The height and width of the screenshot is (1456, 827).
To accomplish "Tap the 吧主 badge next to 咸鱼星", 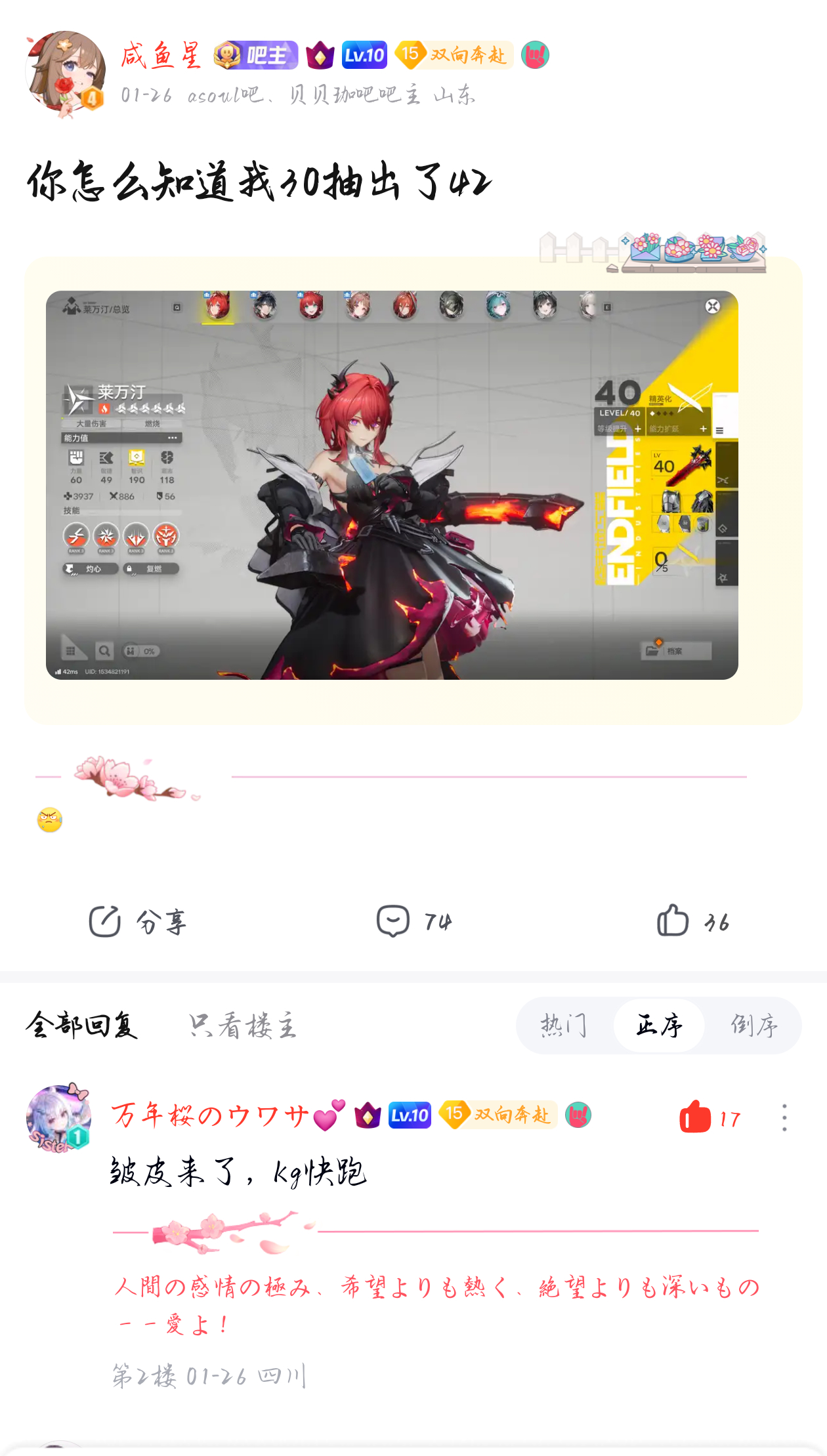I will (x=256, y=55).
